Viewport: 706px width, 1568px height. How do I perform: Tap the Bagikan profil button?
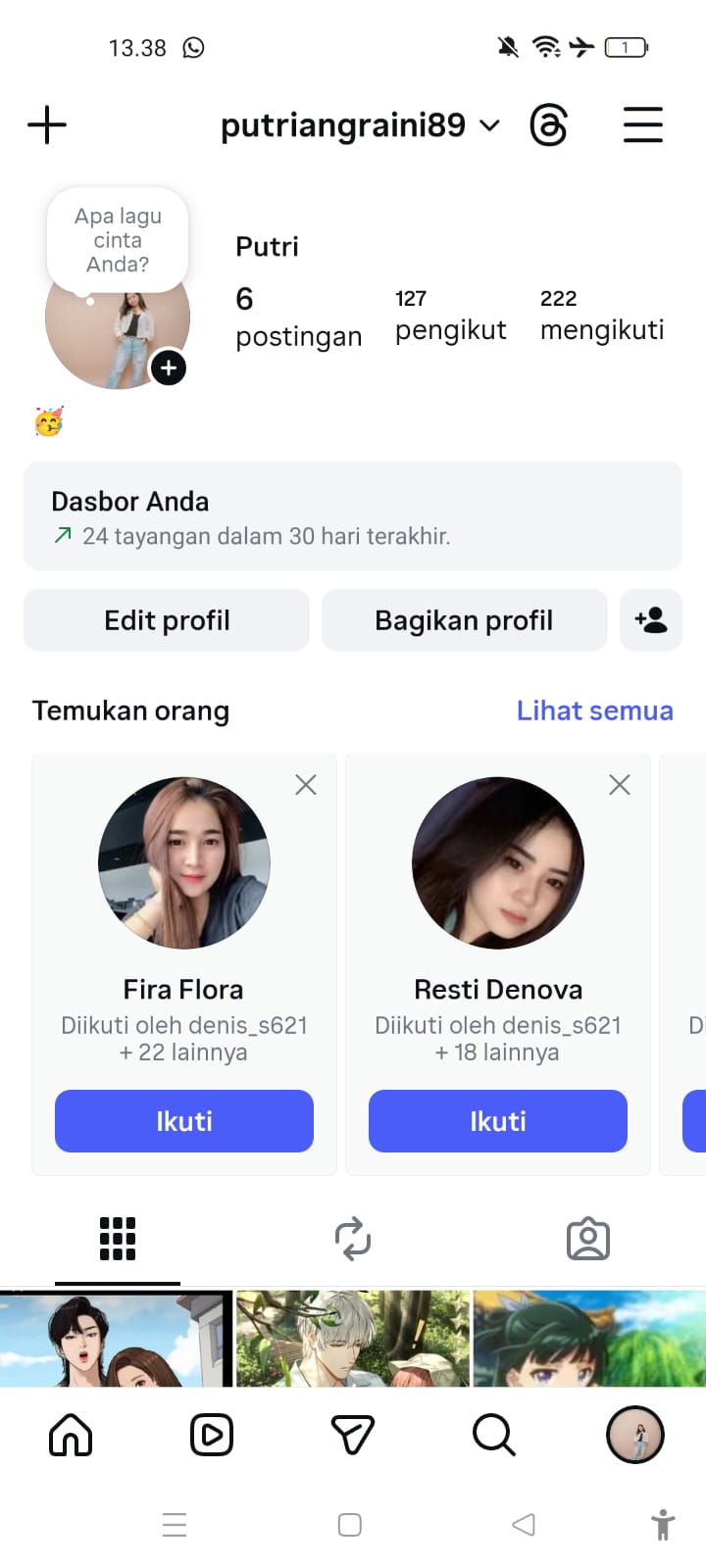click(464, 620)
